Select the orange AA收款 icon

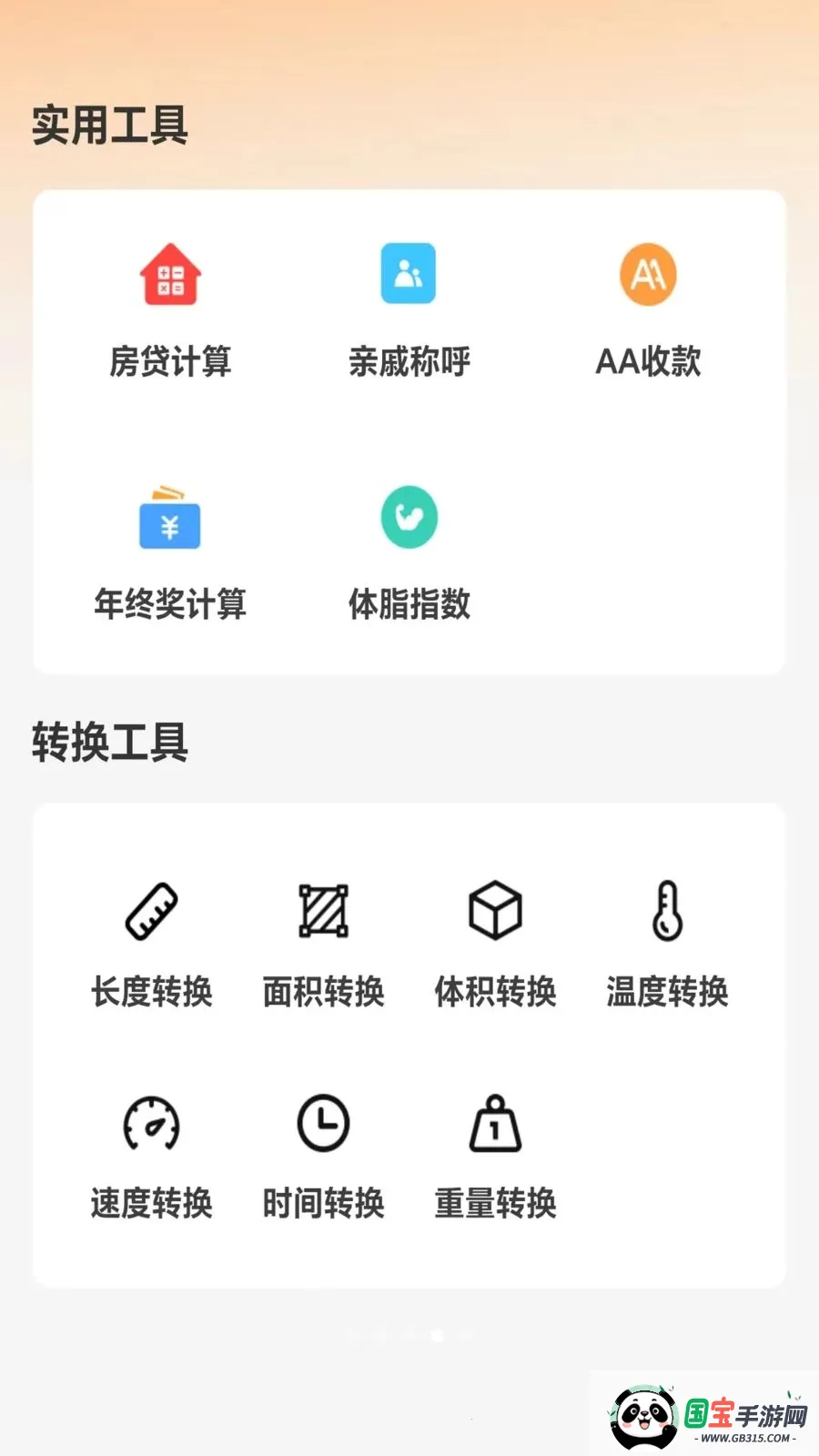pyautogui.click(x=647, y=274)
